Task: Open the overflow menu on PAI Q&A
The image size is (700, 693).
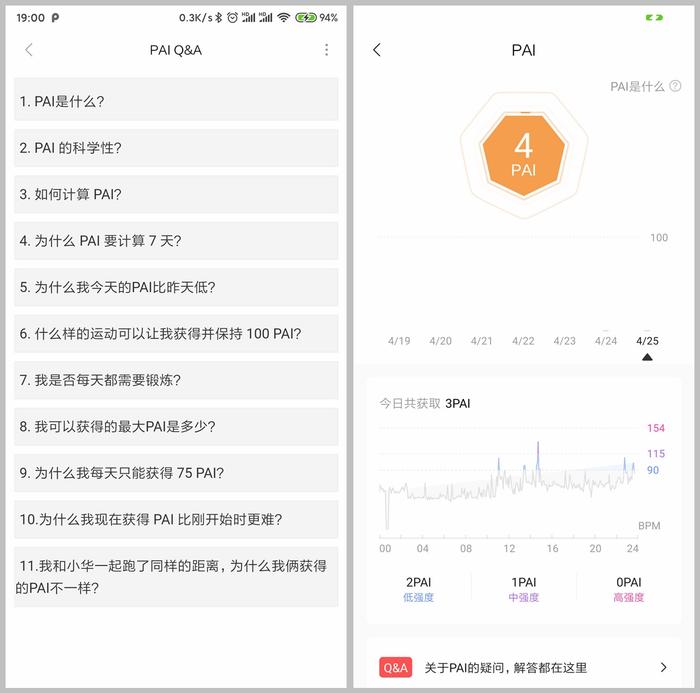Action: click(x=326, y=50)
